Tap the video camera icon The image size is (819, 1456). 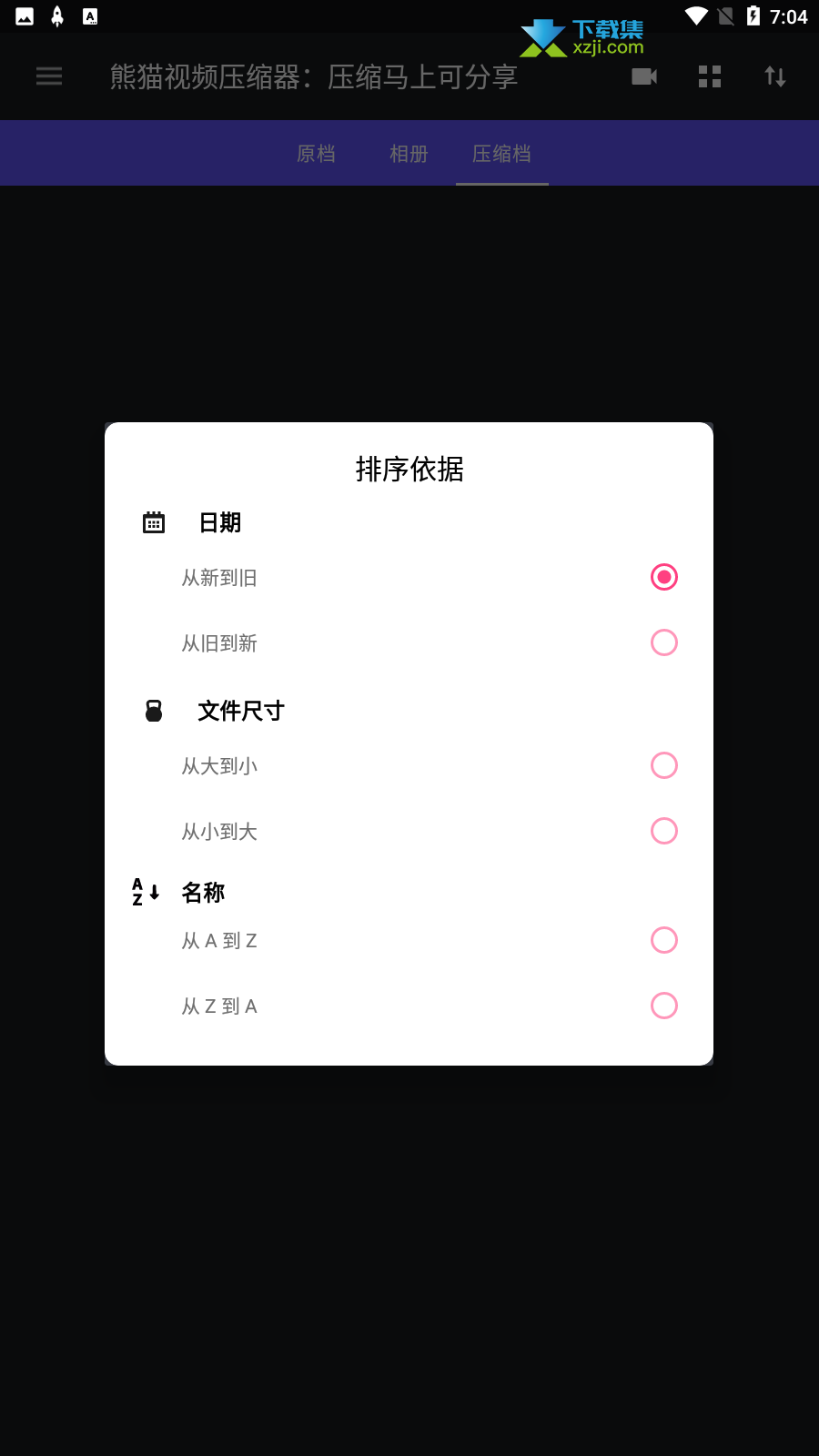[644, 76]
